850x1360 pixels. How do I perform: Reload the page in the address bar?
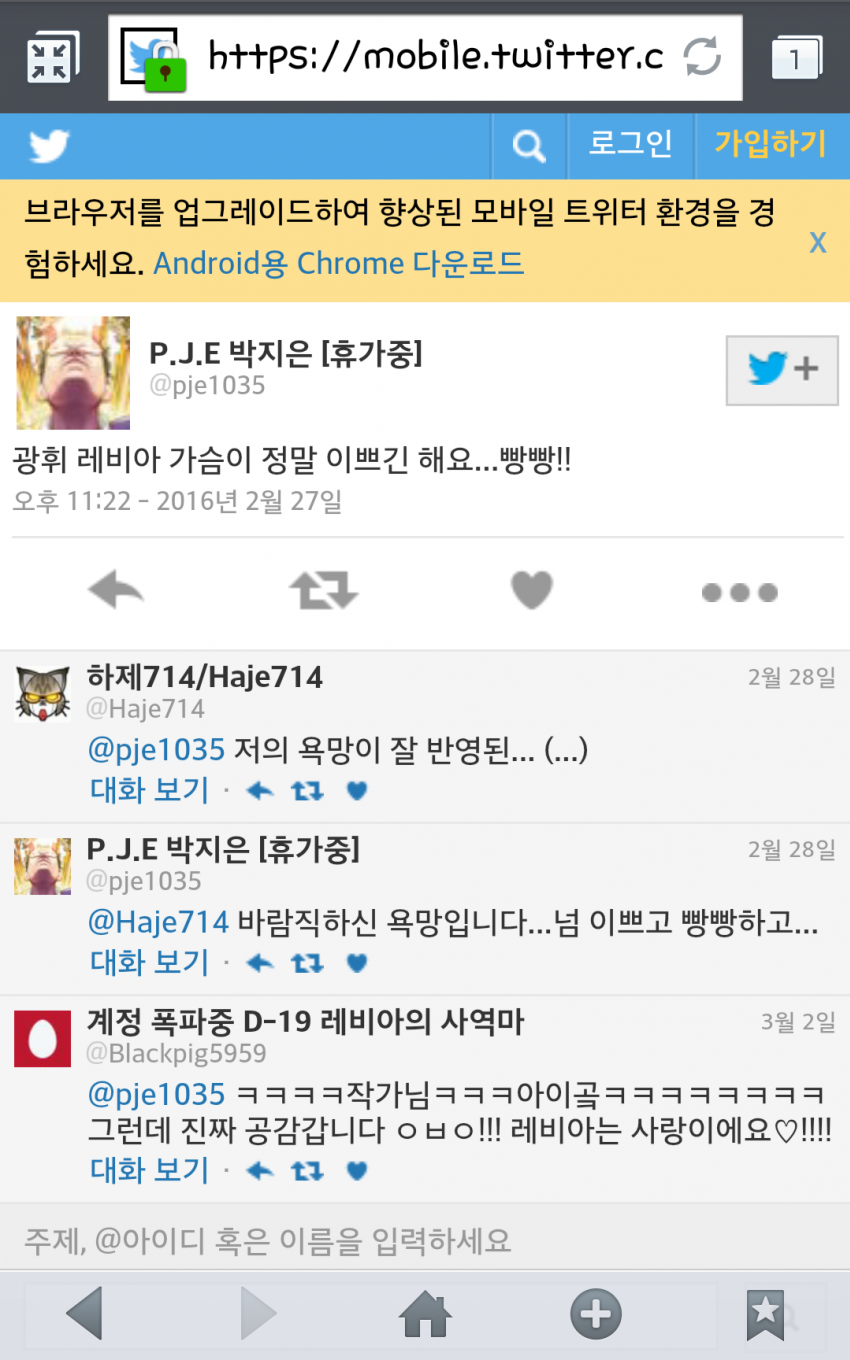click(x=703, y=57)
